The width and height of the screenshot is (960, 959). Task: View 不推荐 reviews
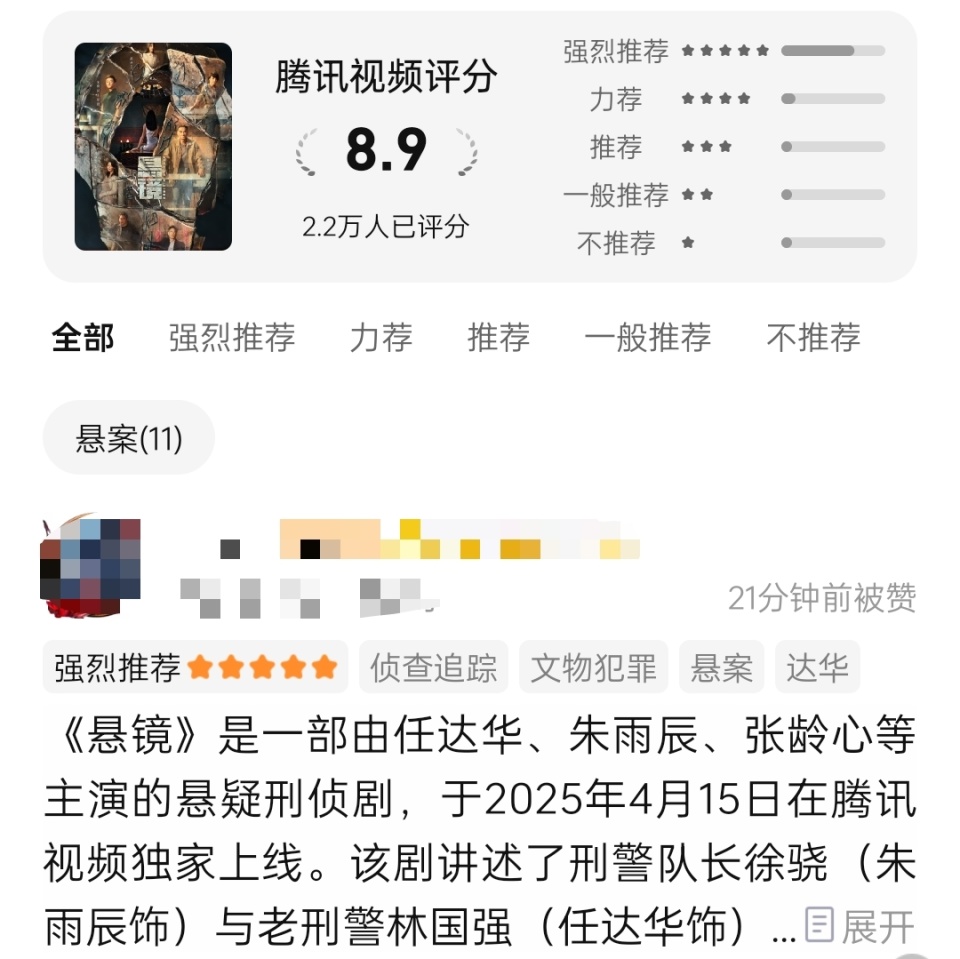813,338
